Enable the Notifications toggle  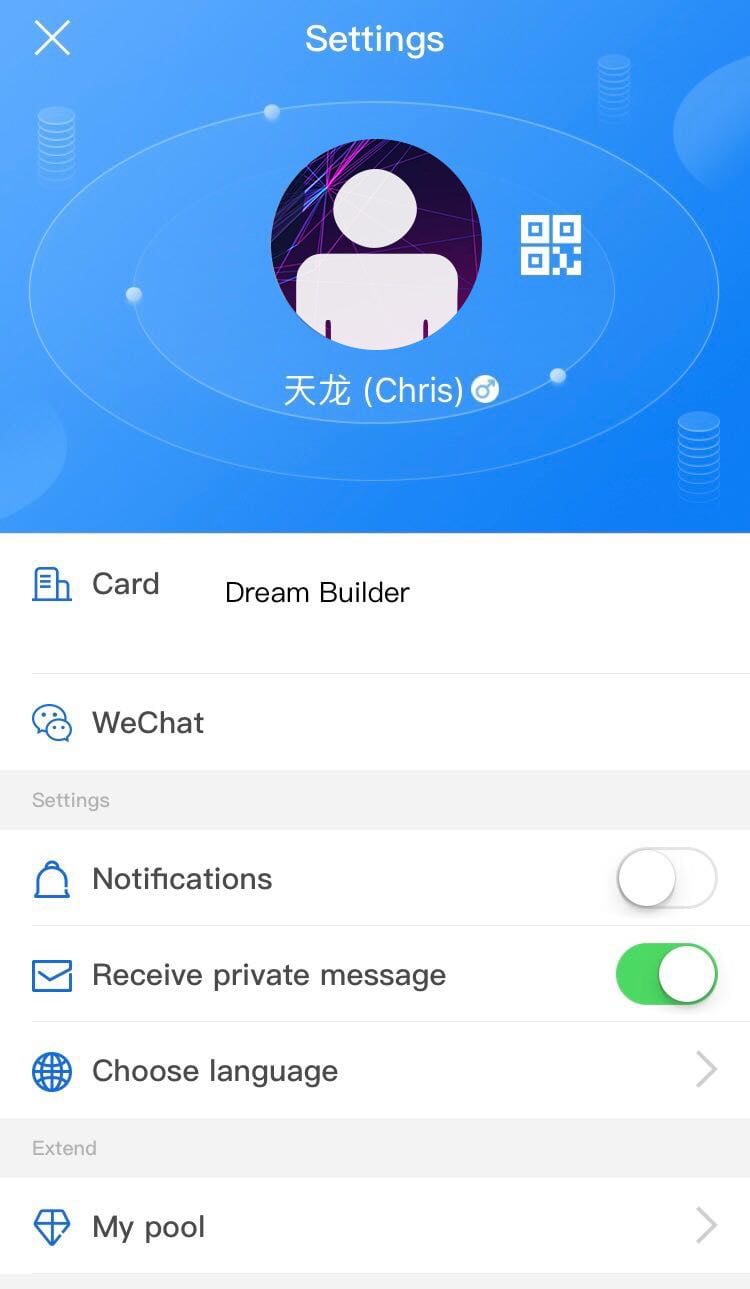pos(667,878)
